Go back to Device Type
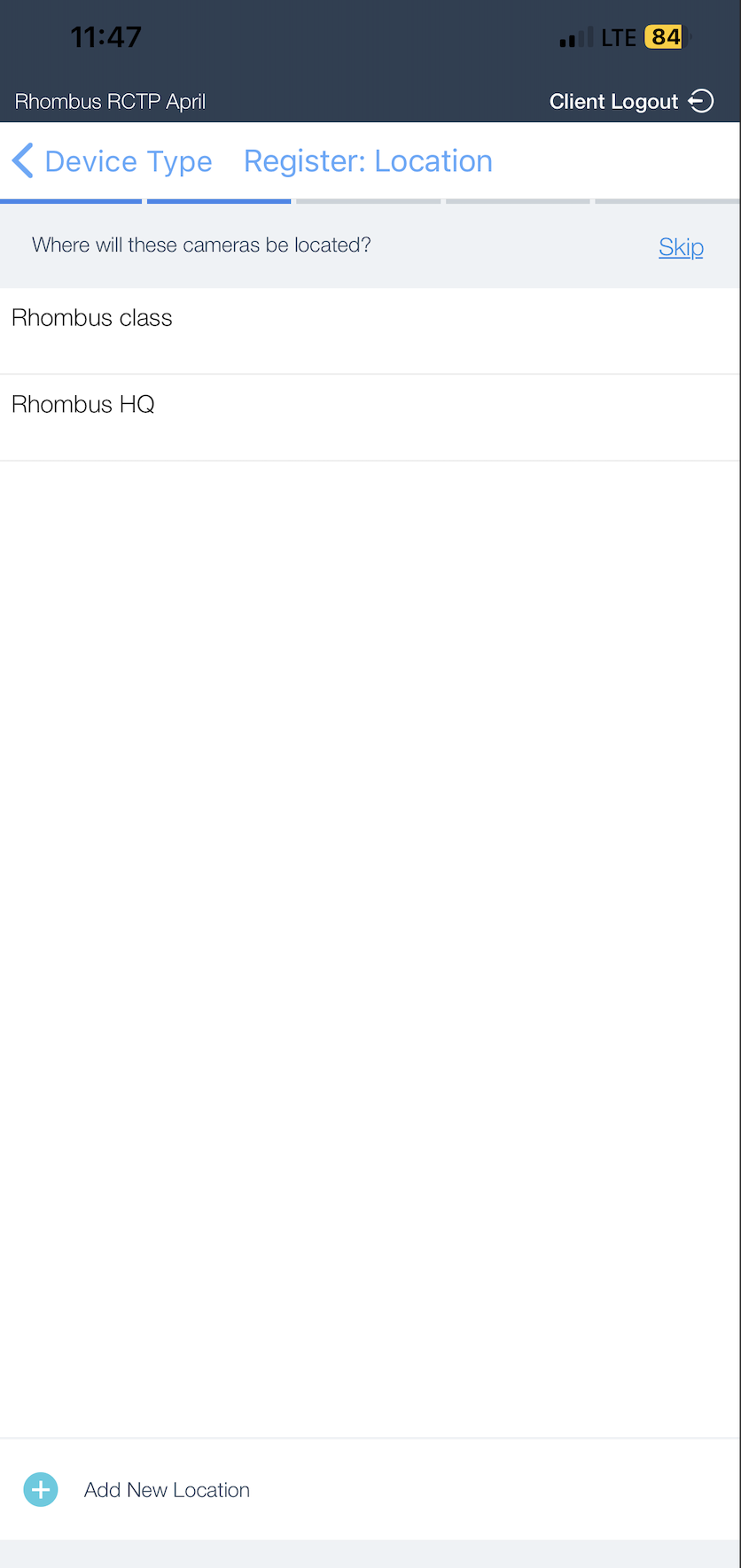 (113, 161)
